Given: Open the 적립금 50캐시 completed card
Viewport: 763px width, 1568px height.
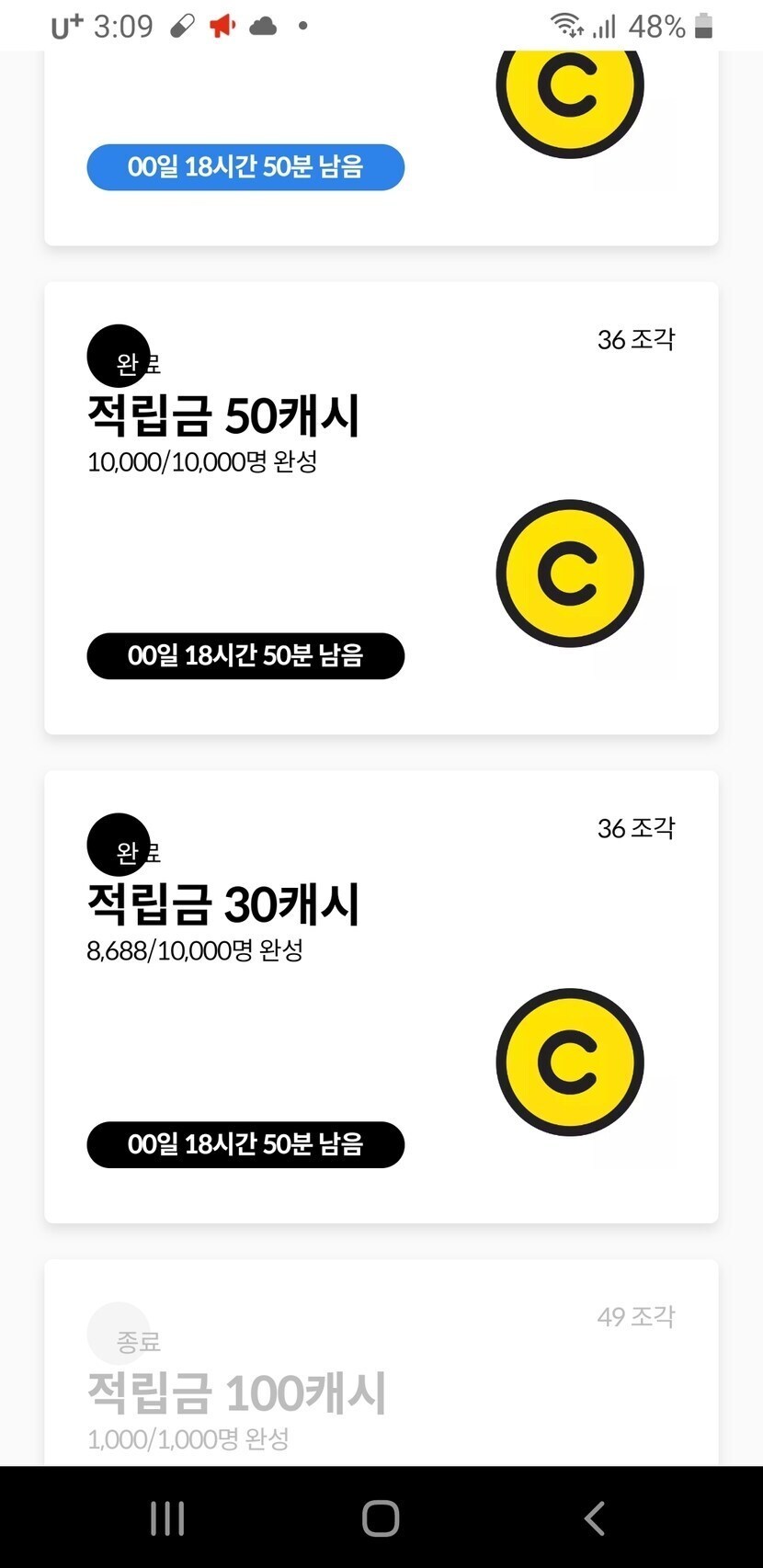Looking at the screenshot, I should [381, 508].
